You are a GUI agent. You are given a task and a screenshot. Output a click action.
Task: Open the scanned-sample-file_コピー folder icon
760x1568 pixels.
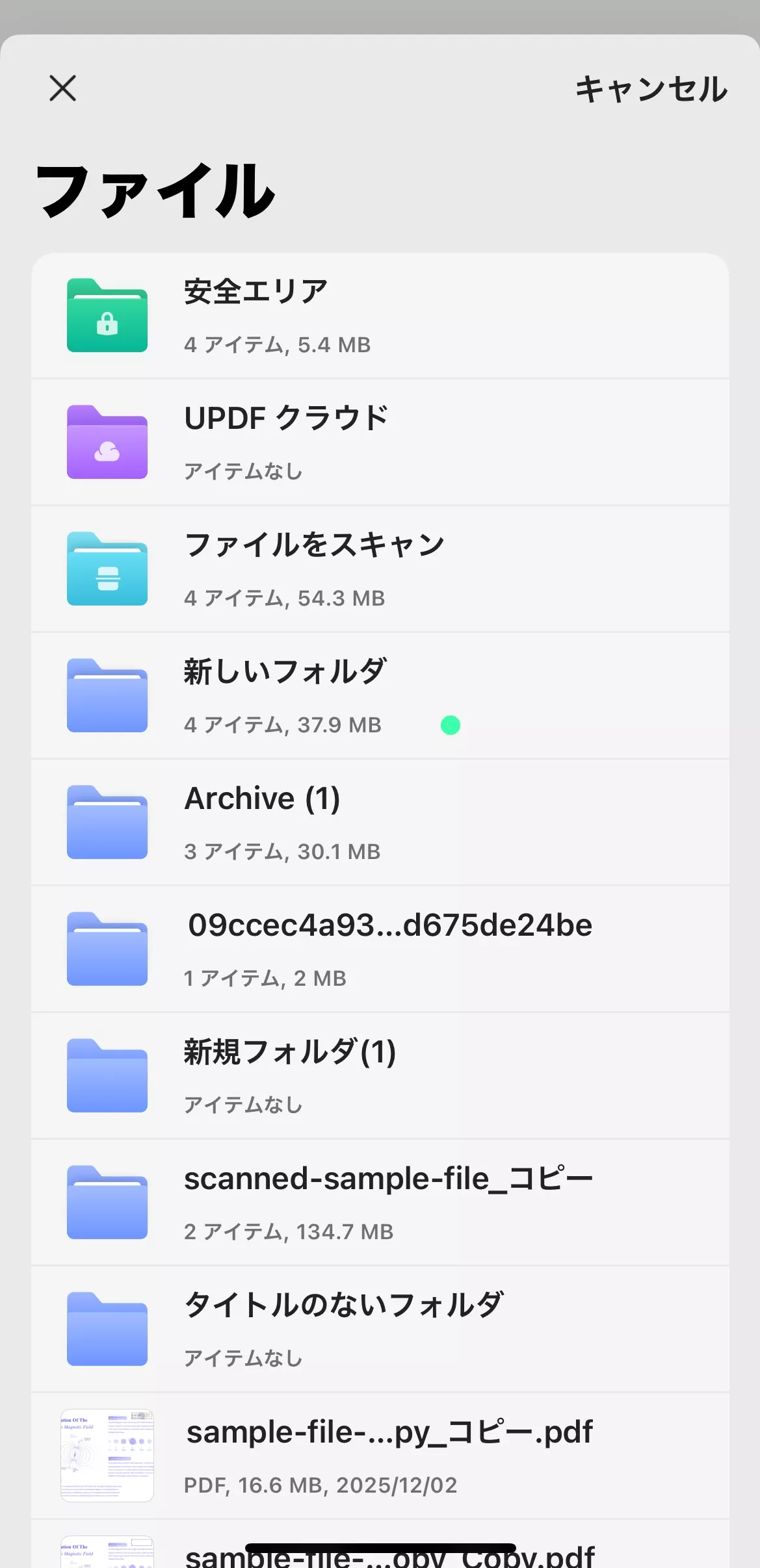107,1201
